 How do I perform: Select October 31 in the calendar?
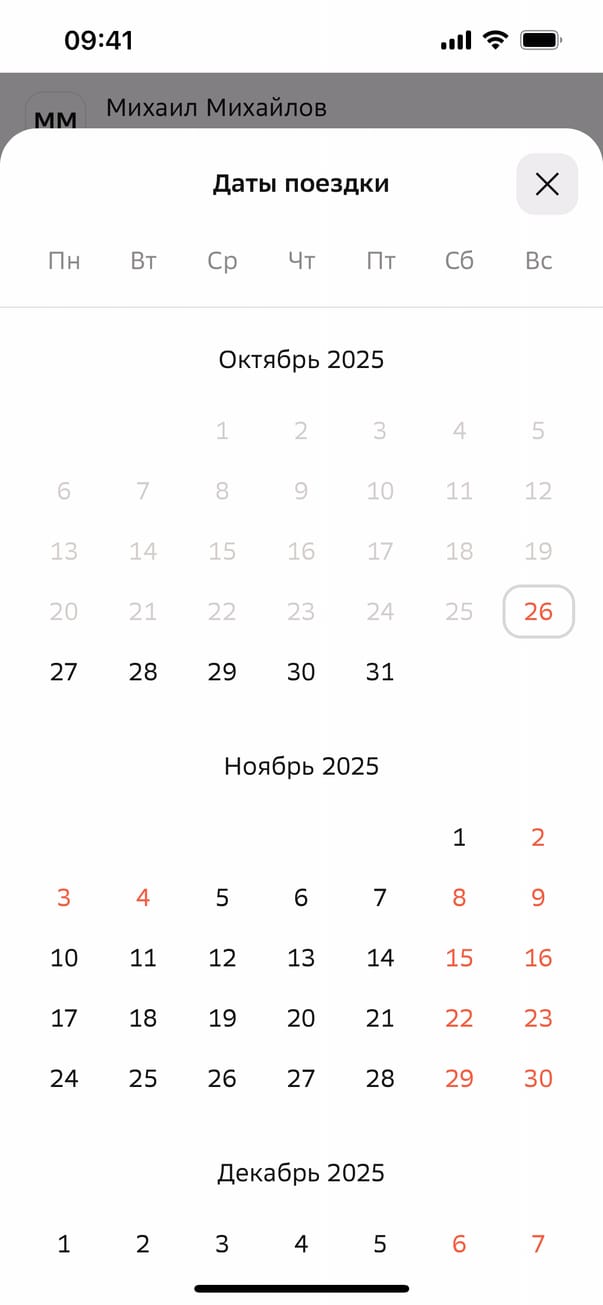click(380, 672)
